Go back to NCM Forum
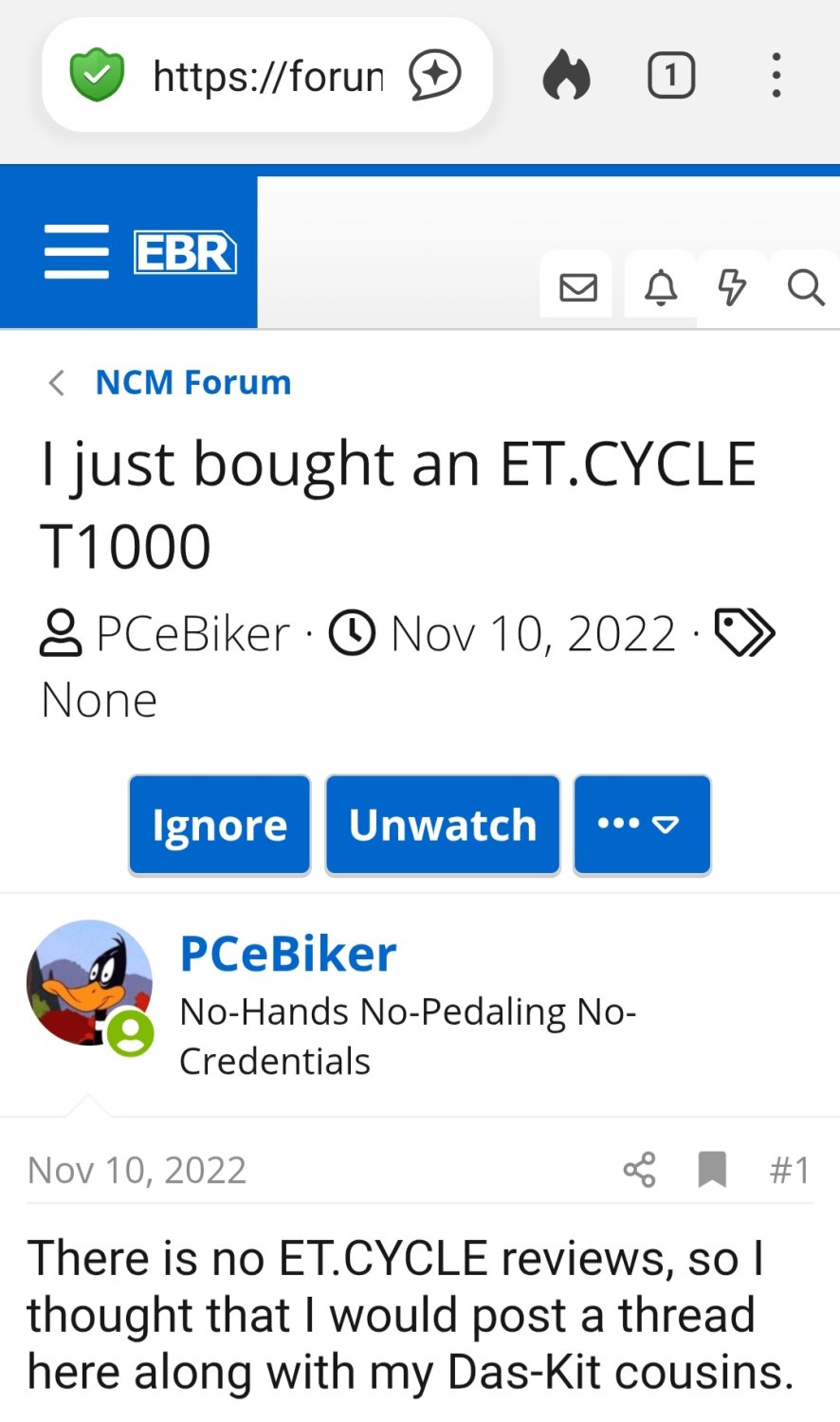This screenshot has height=1422, width=840. click(x=192, y=382)
